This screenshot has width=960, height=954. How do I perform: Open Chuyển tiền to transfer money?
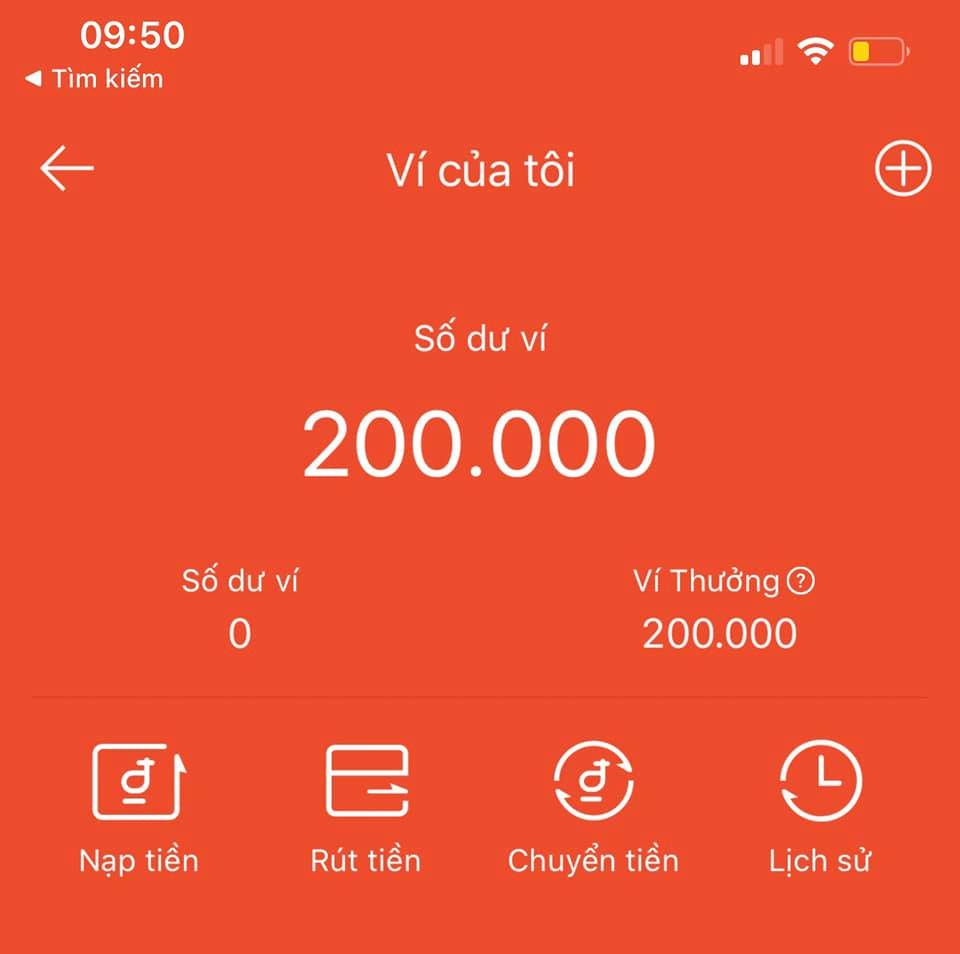[593, 807]
